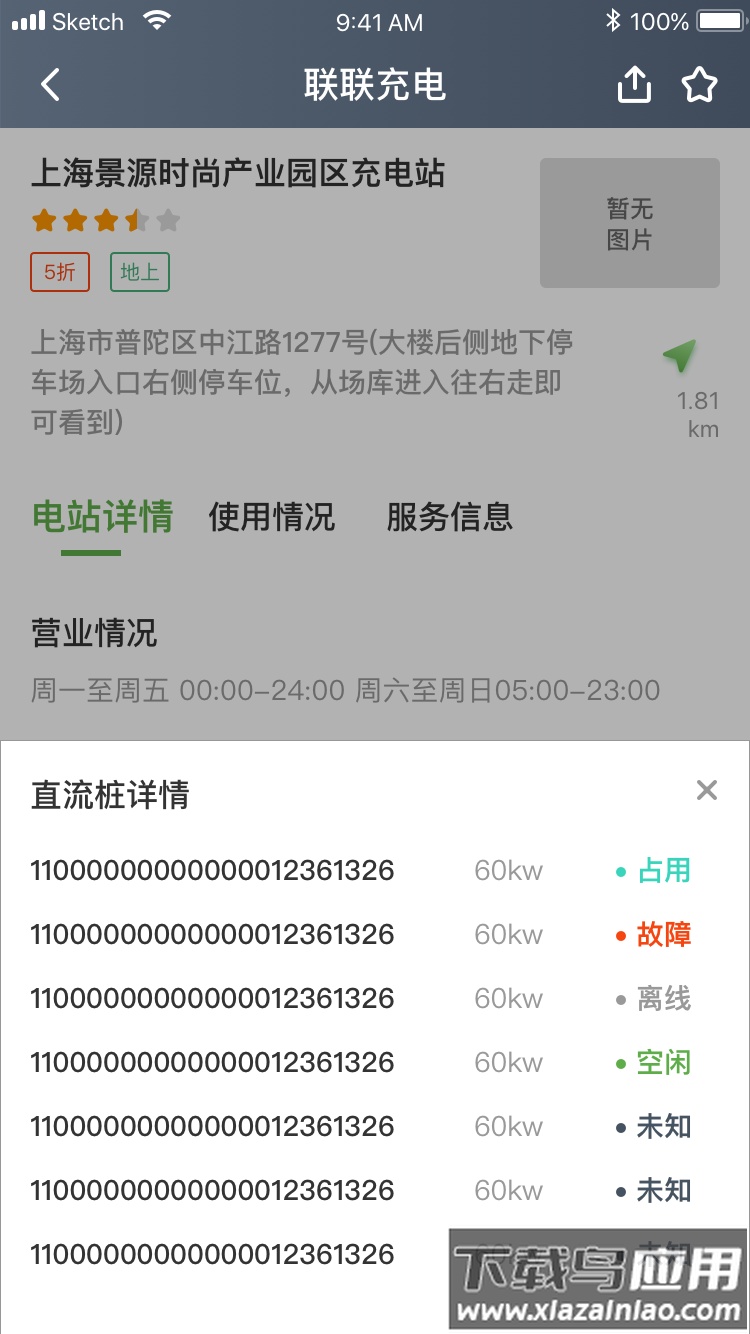Tap the 5折 discount tag
Image resolution: width=750 pixels, height=1334 pixels.
point(60,272)
